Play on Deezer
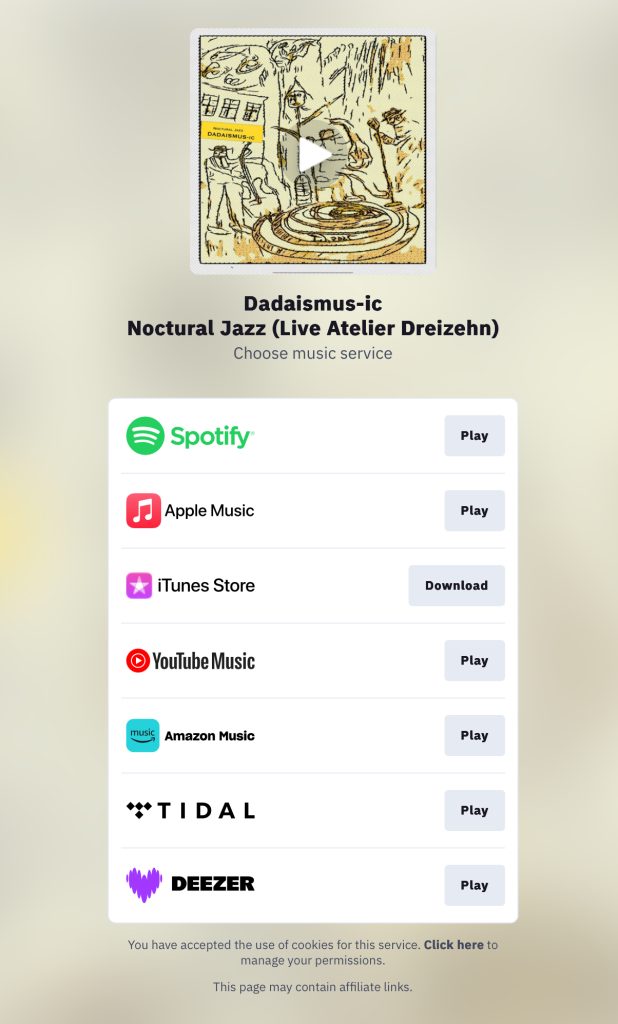Screen dimensions: 618x1024 pos(474,886)
